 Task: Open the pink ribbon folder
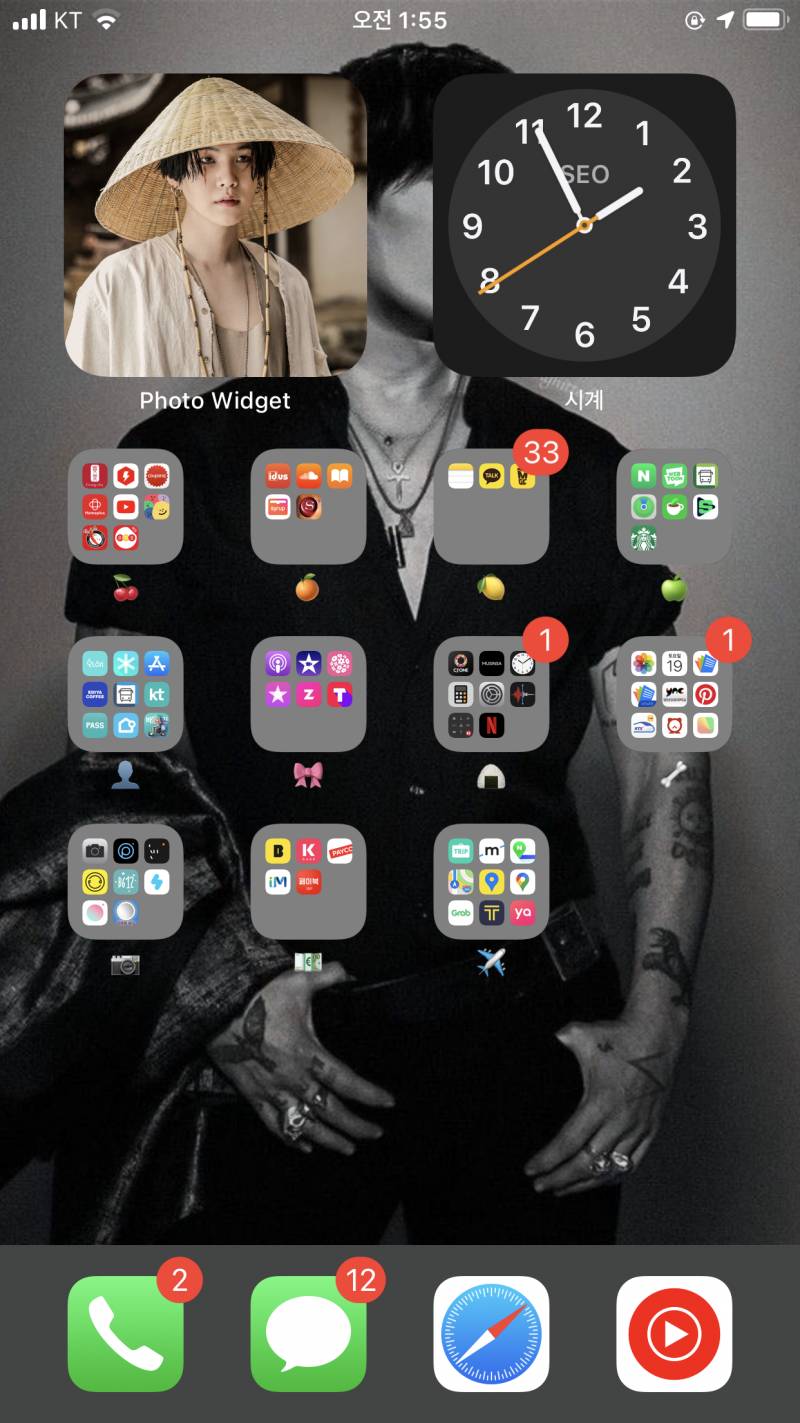[x=308, y=693]
